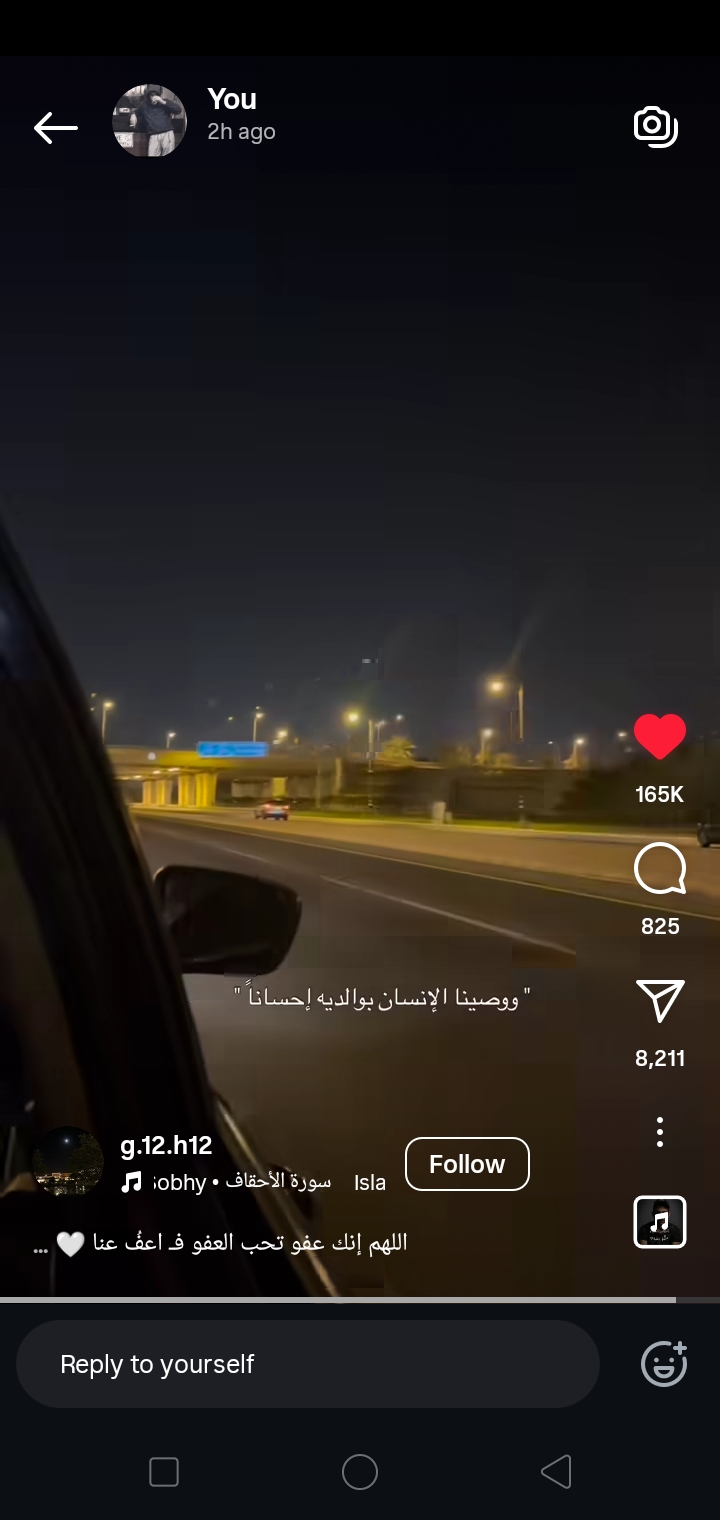Follow the g.12.h12 account
Screen dimensions: 720x1520
click(x=467, y=1164)
